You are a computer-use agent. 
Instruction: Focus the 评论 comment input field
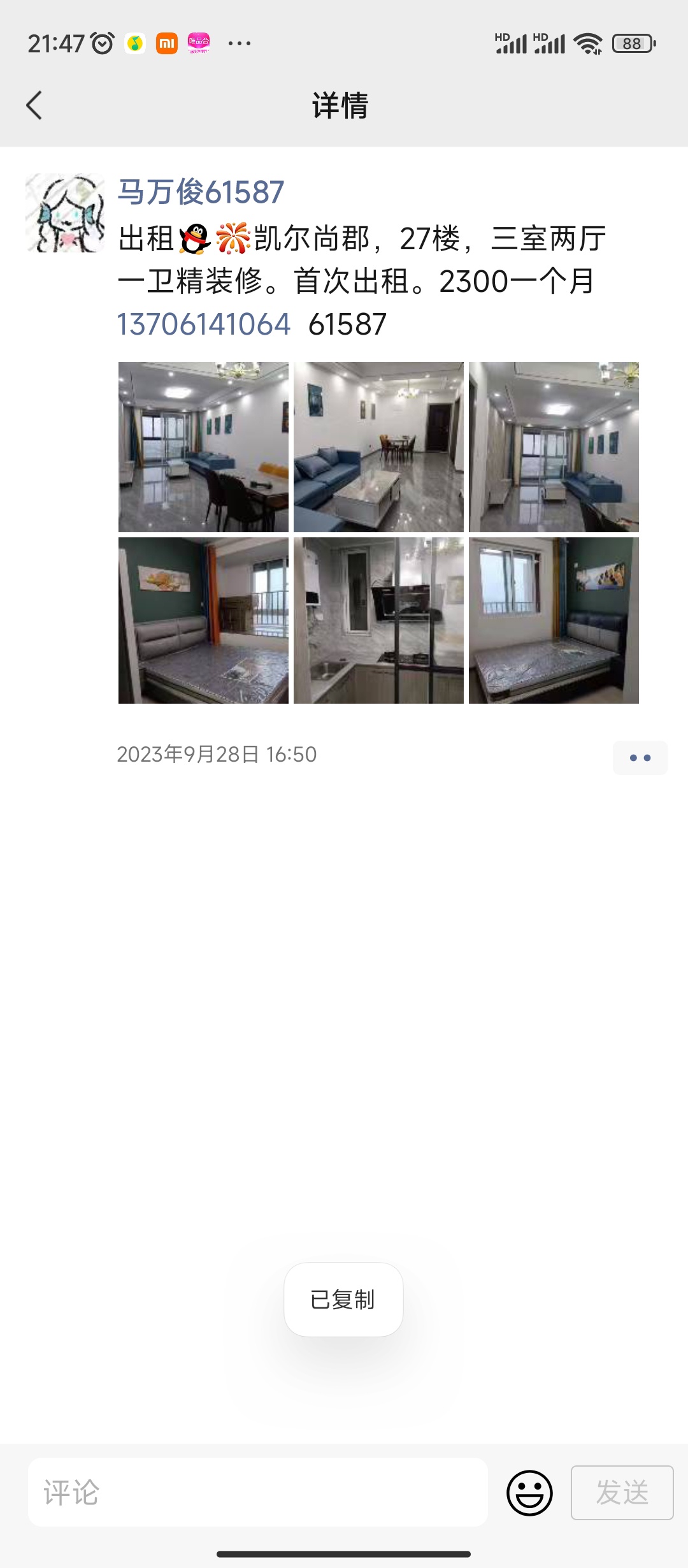[x=258, y=1492]
